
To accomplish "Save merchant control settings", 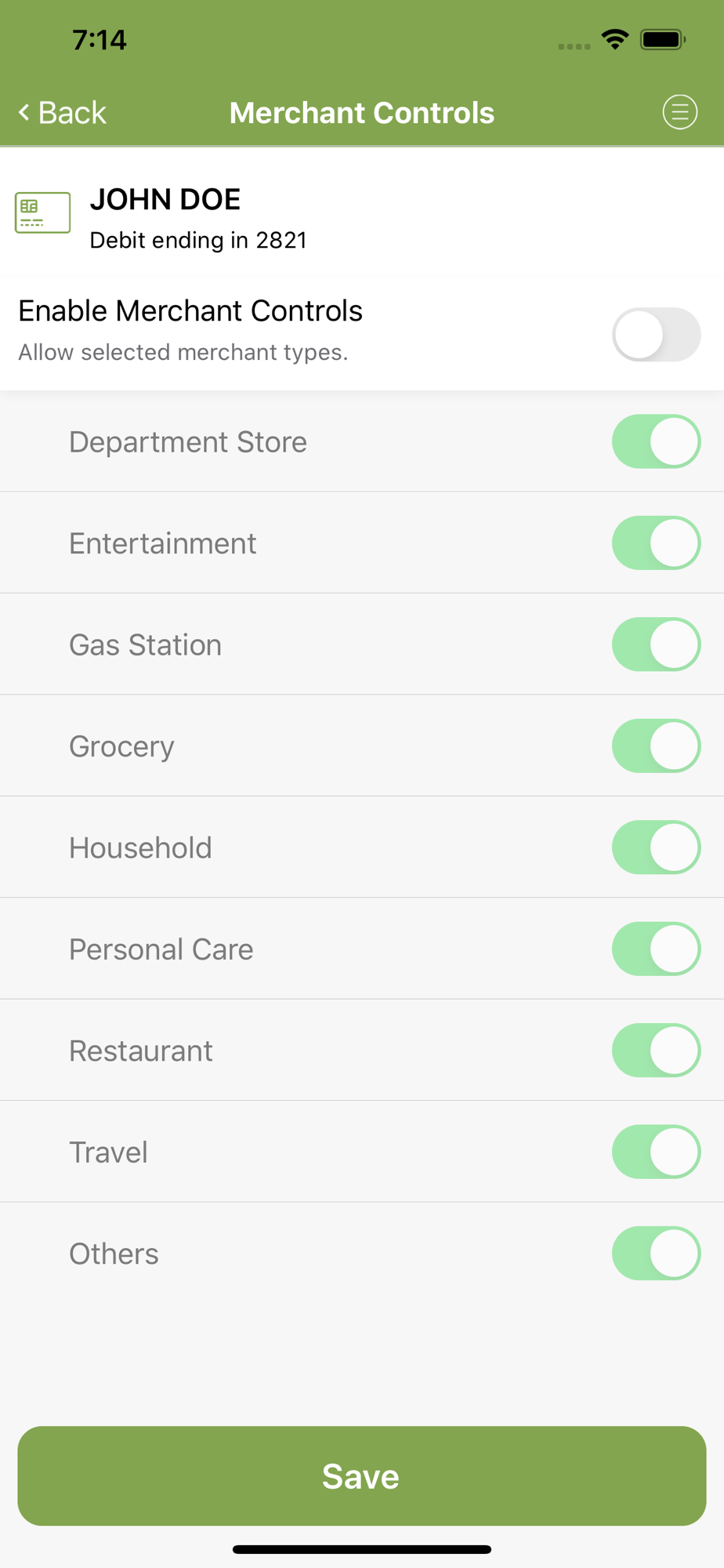I will pyautogui.click(x=362, y=1476).
